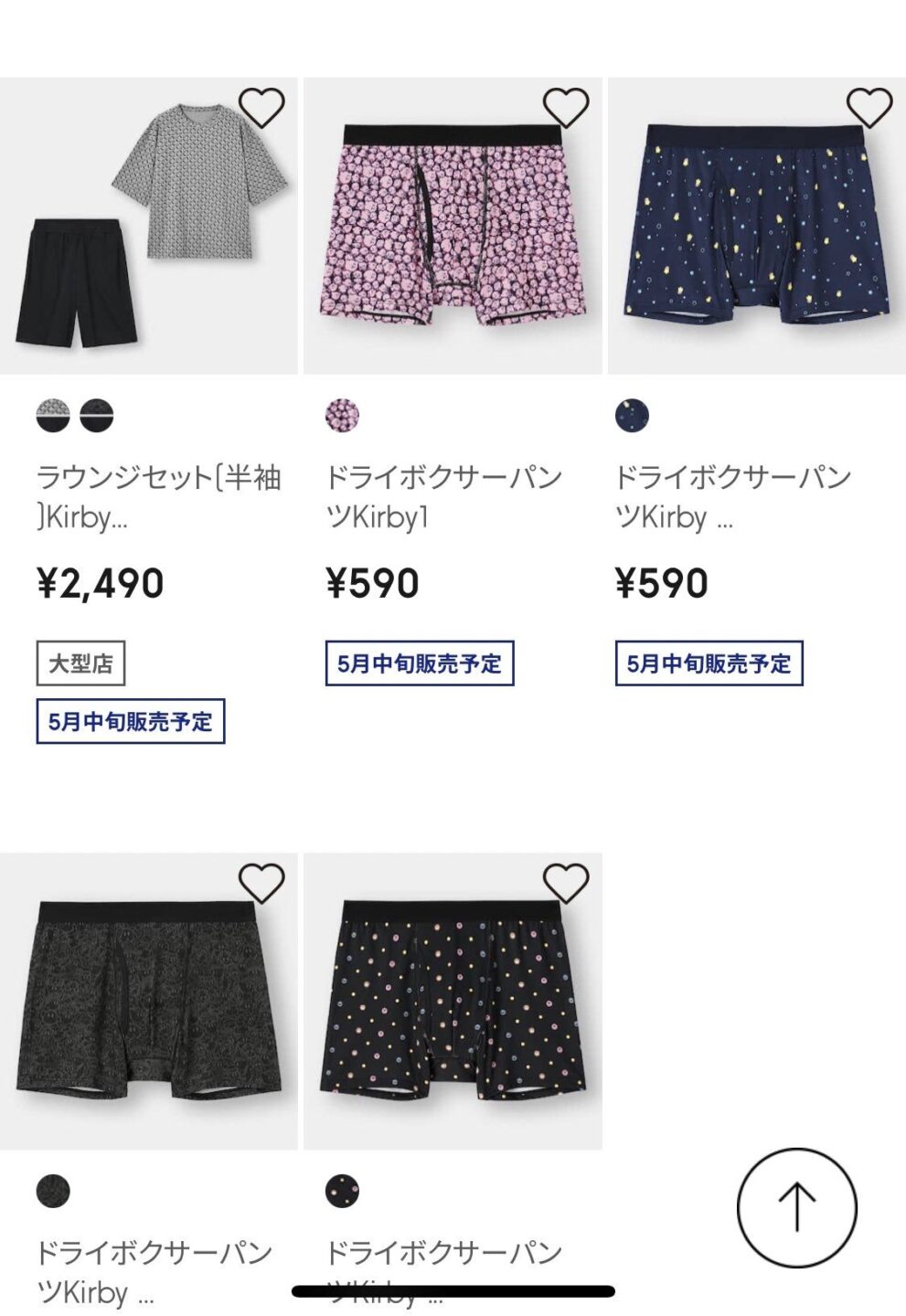Screen dimensions: 906x1316
Task: Open the pink Kirby1 boxer pants product
Action: pyautogui.click(x=453, y=227)
